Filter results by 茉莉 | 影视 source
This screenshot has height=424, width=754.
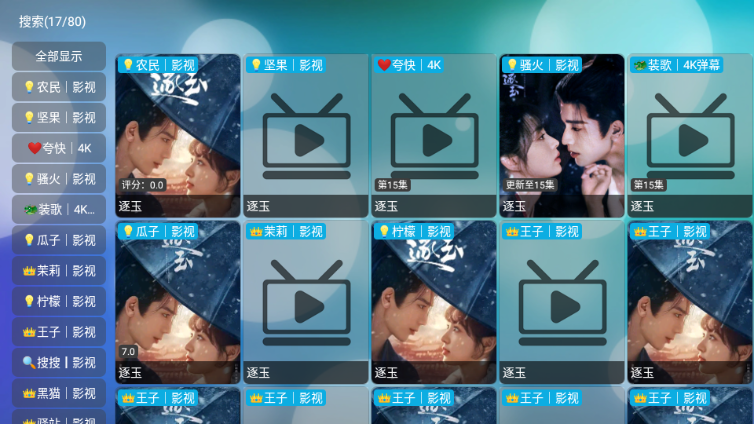coord(59,271)
